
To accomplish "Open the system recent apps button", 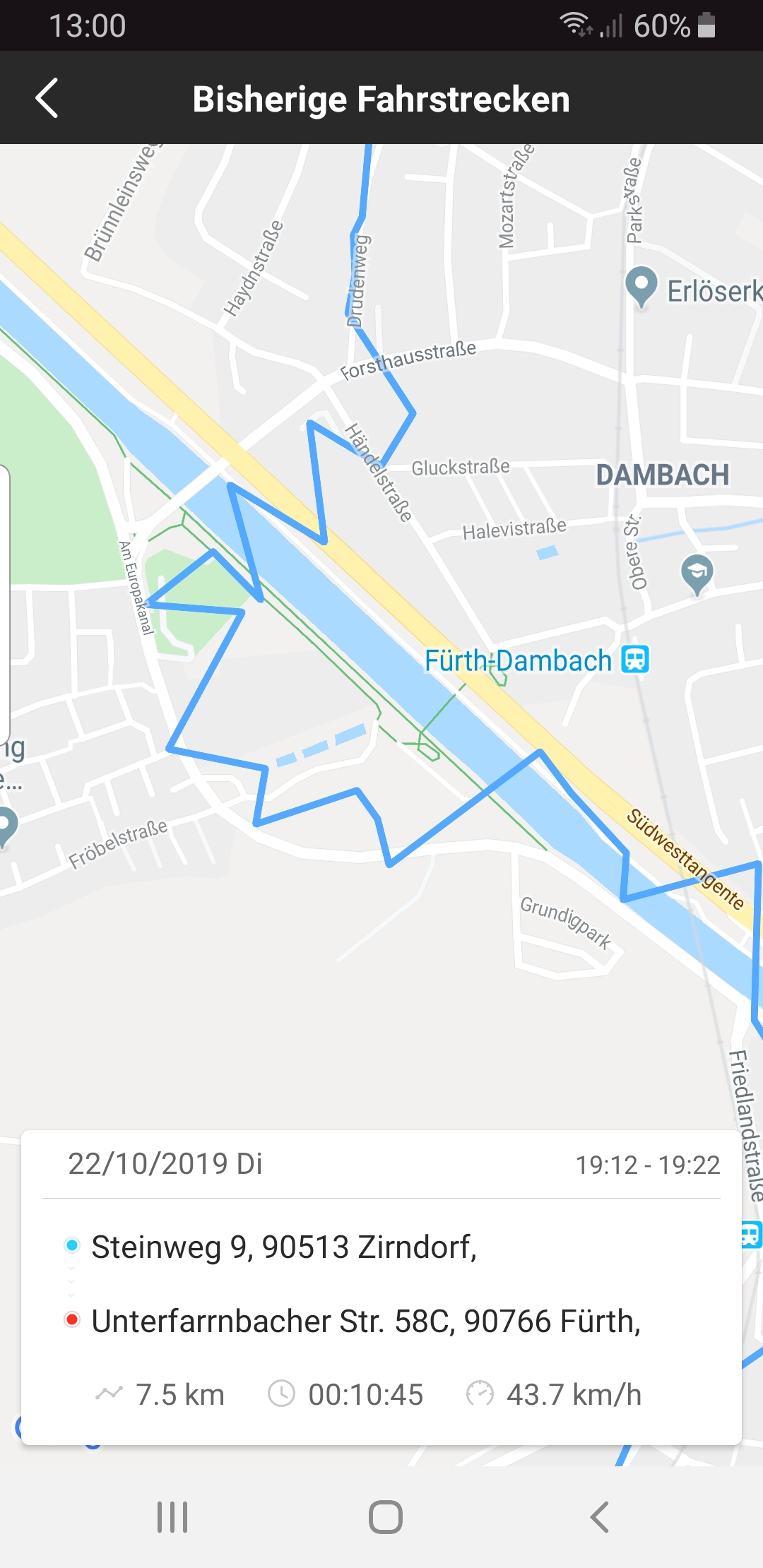I will click(172, 1517).
